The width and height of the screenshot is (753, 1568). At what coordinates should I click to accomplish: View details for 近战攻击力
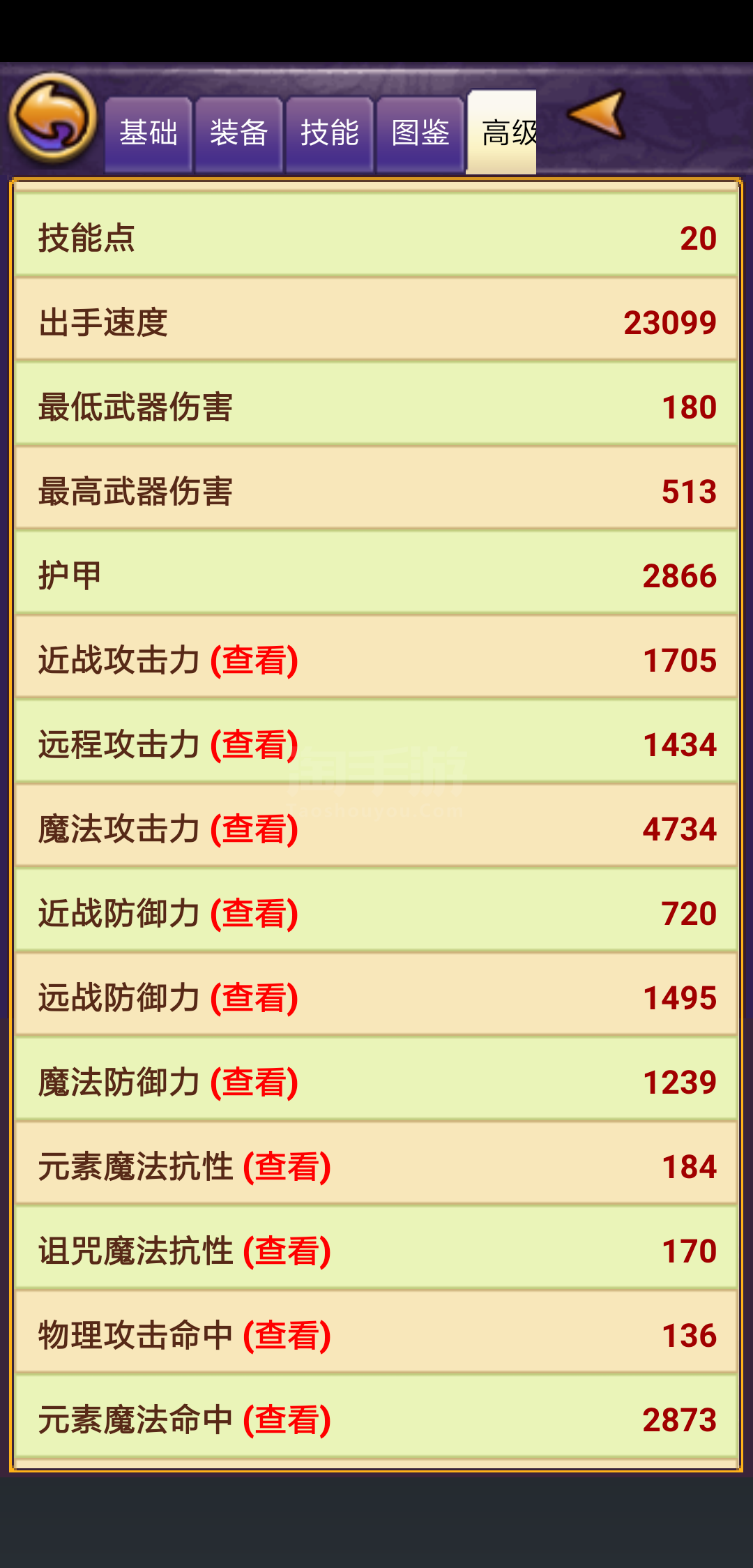[x=254, y=661]
